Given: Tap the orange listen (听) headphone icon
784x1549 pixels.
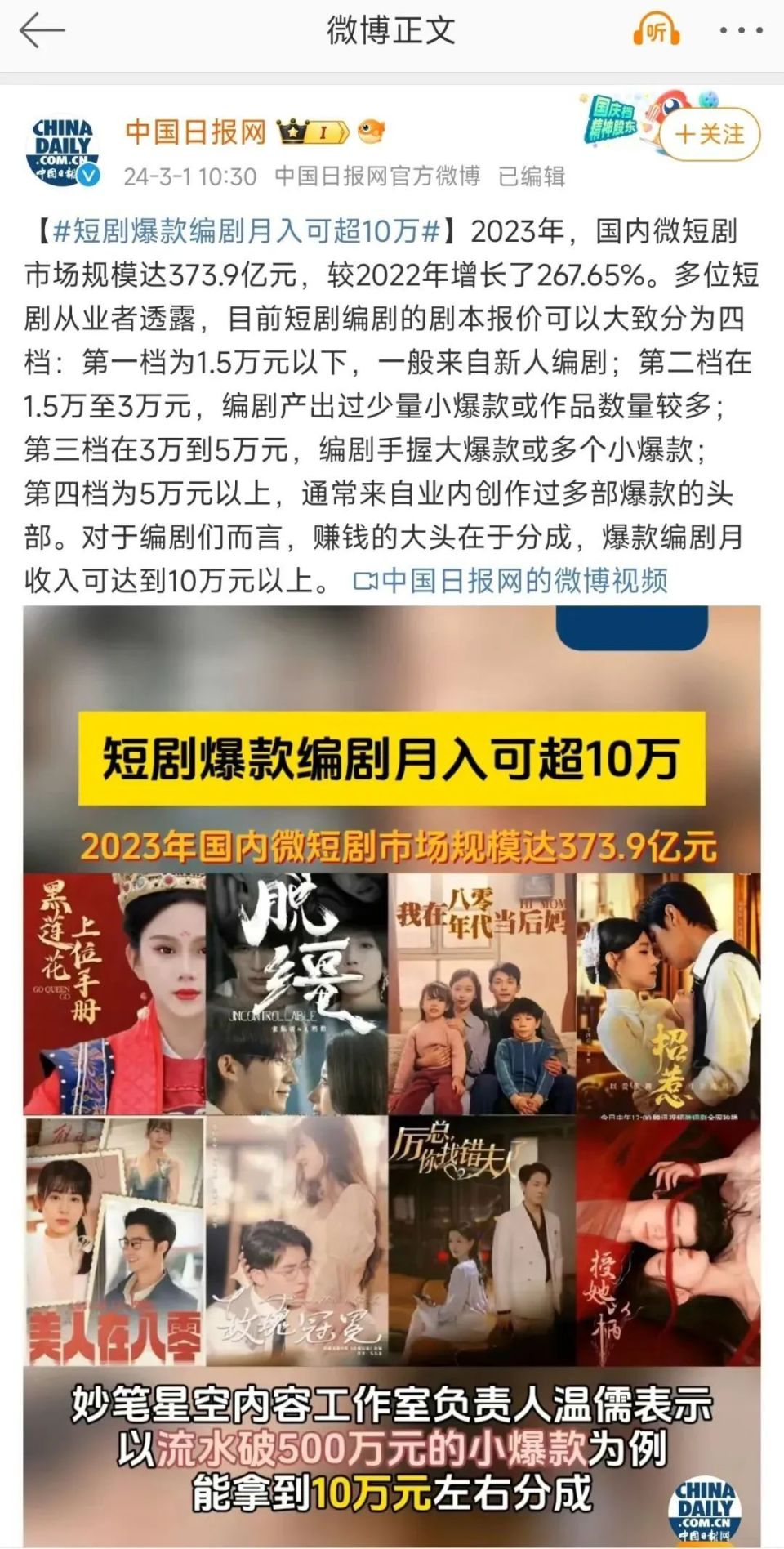Looking at the screenshot, I should (x=656, y=31).
